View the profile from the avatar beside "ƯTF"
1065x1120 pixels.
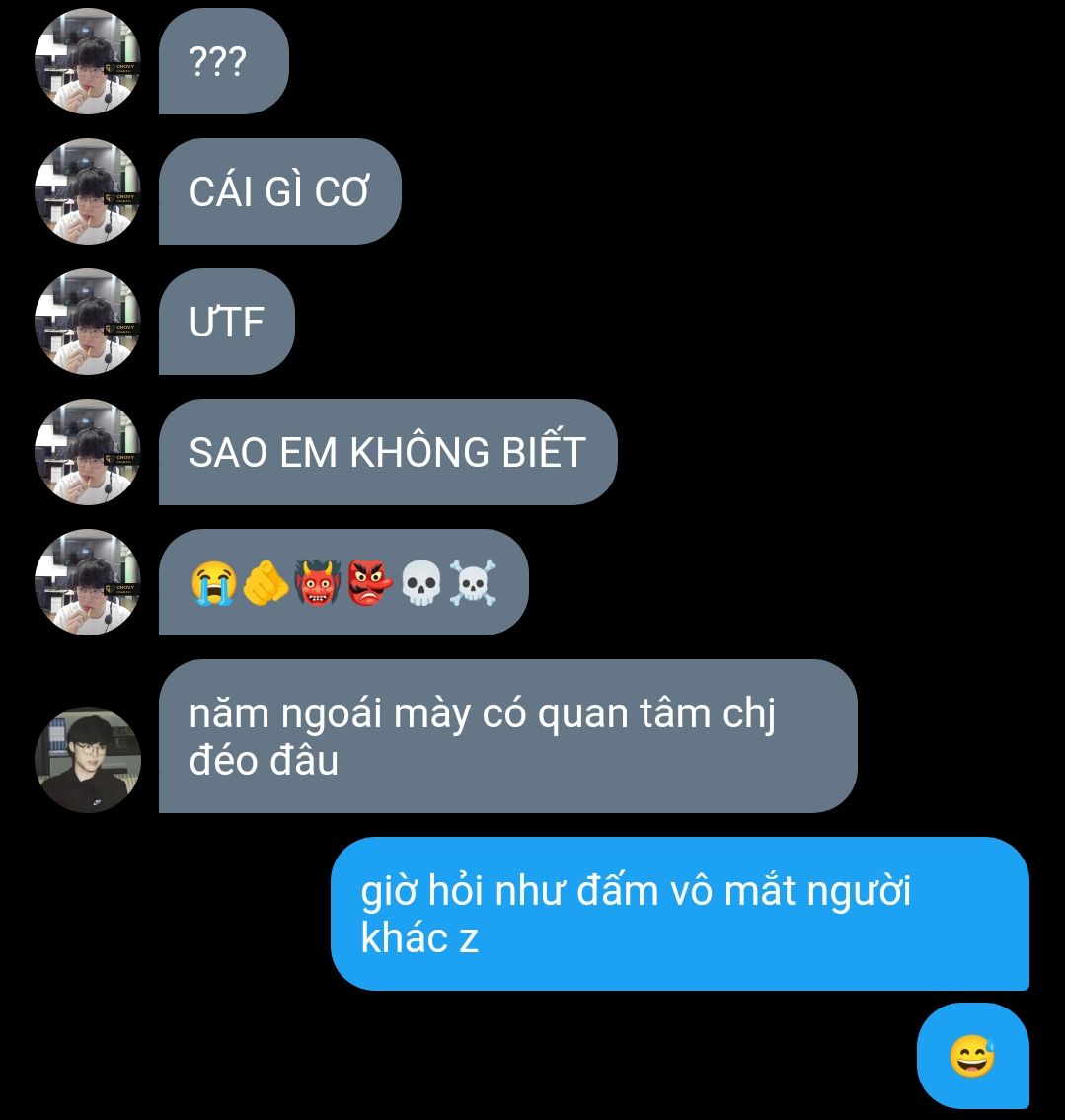[x=88, y=322]
